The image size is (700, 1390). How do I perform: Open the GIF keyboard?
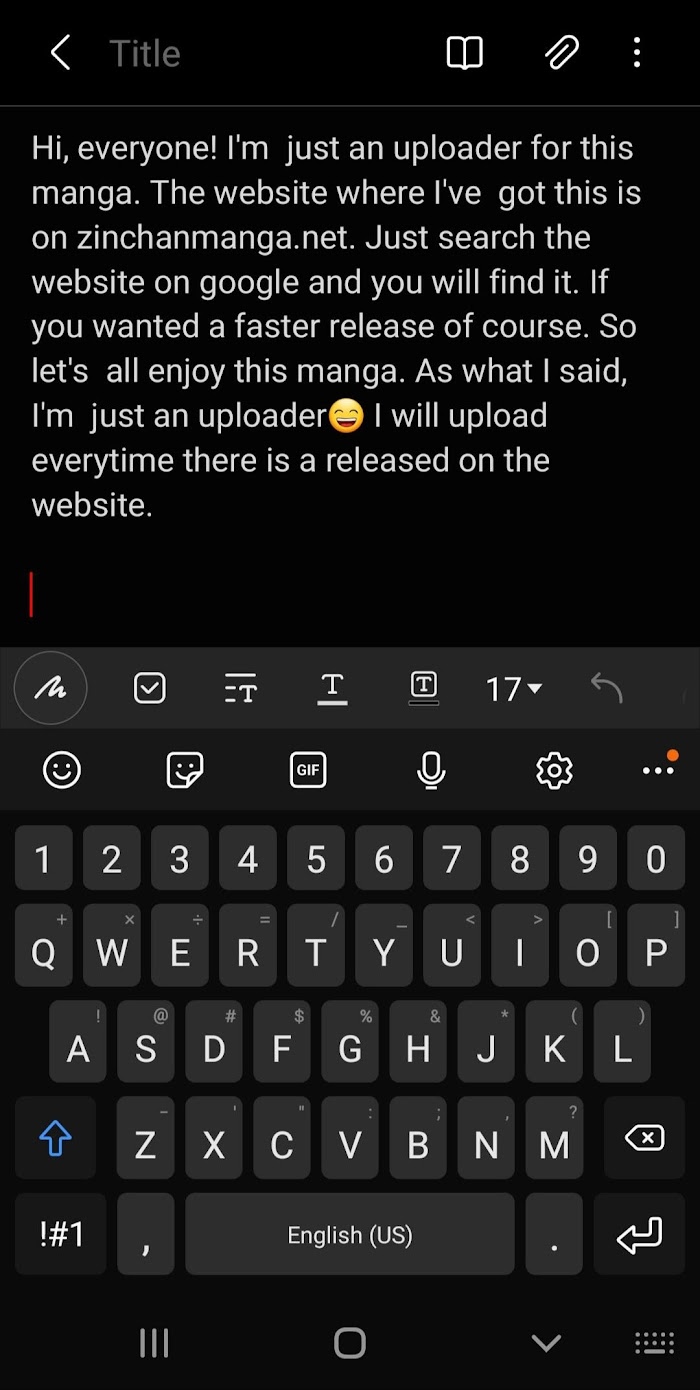pos(308,770)
